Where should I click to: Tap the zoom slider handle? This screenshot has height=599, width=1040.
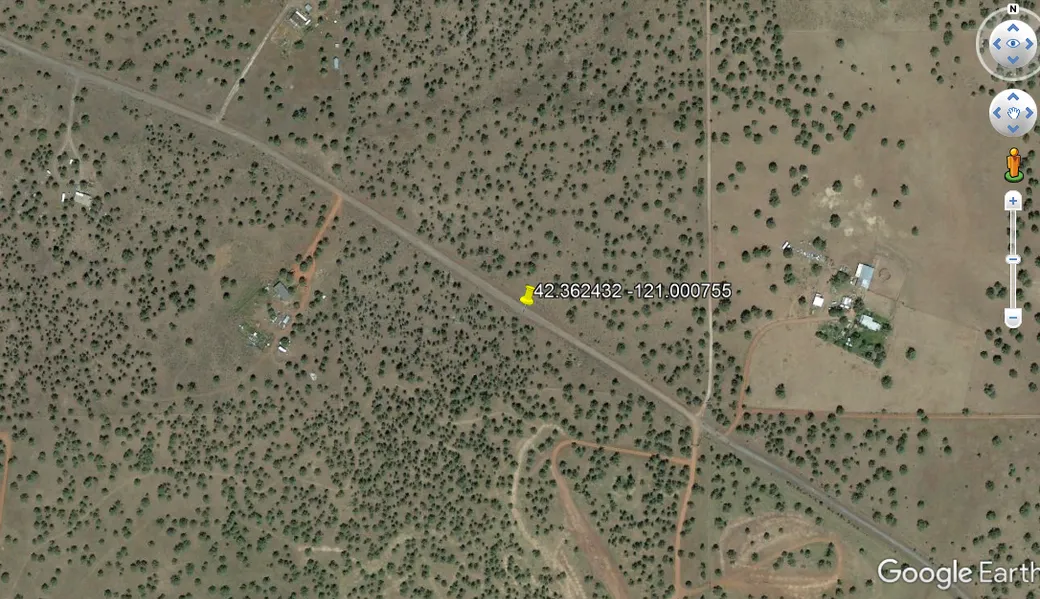click(x=1013, y=259)
